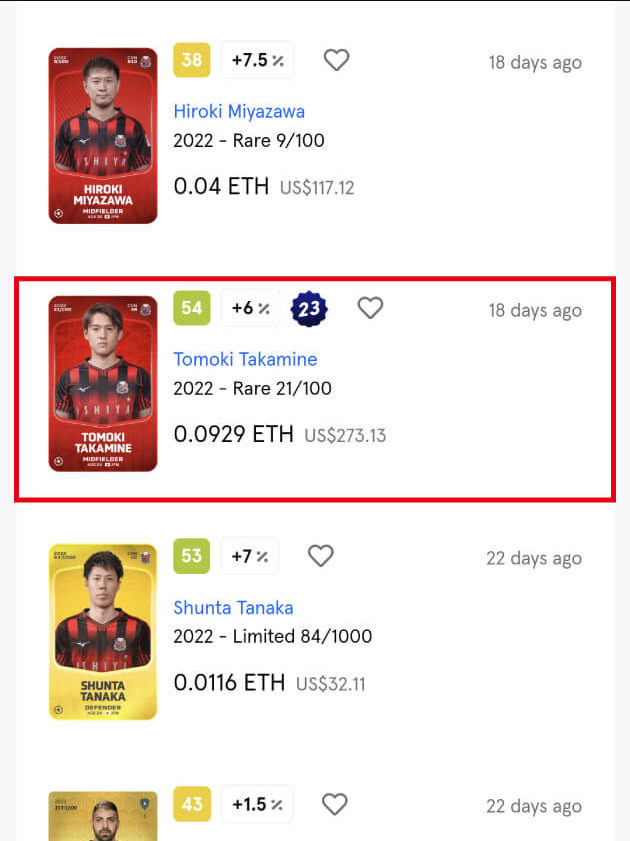View Hiroki Miyazawa card image
The width and height of the screenshot is (630, 841).
click(103, 135)
